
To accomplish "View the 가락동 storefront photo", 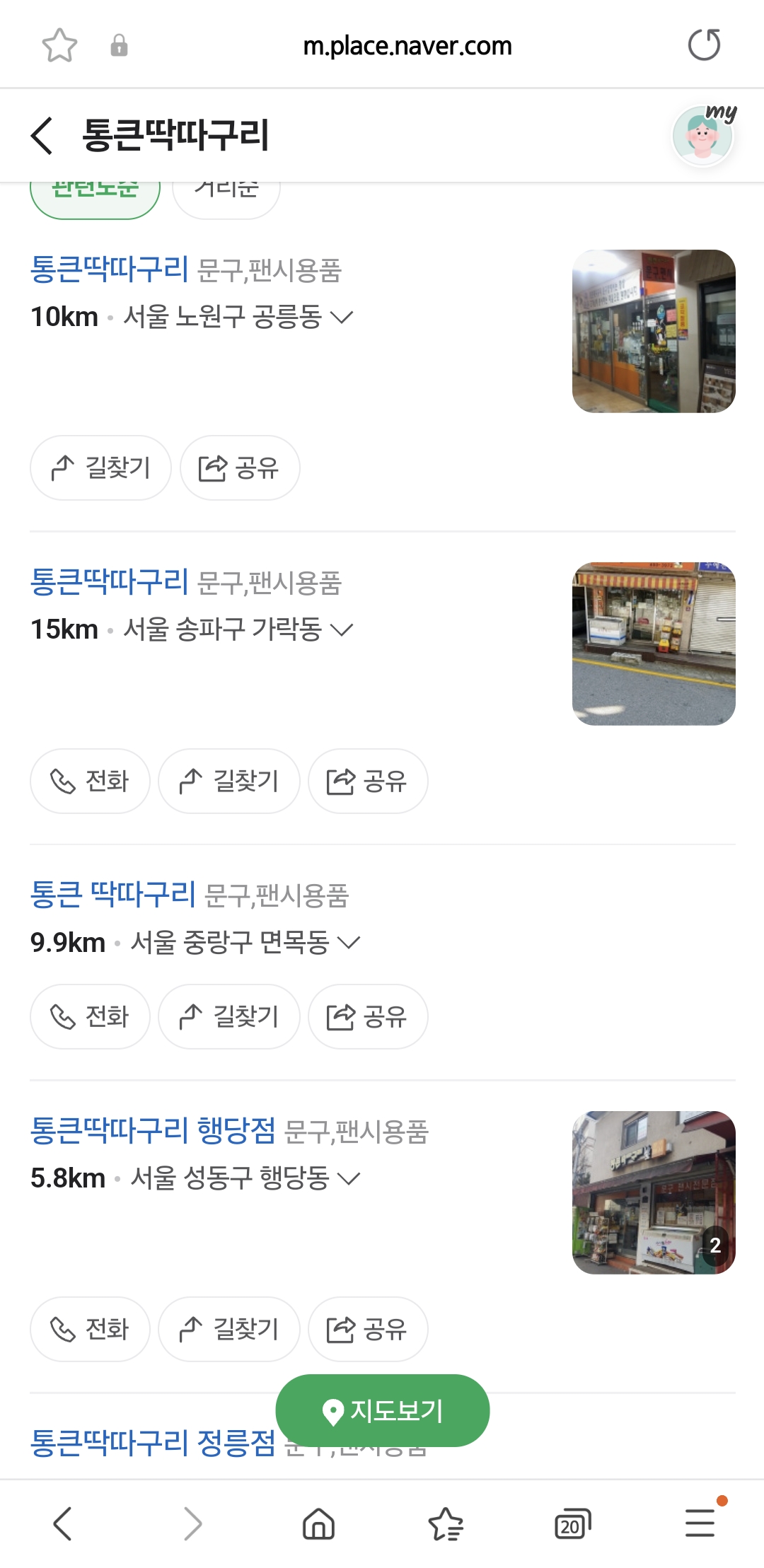I will 654,644.
